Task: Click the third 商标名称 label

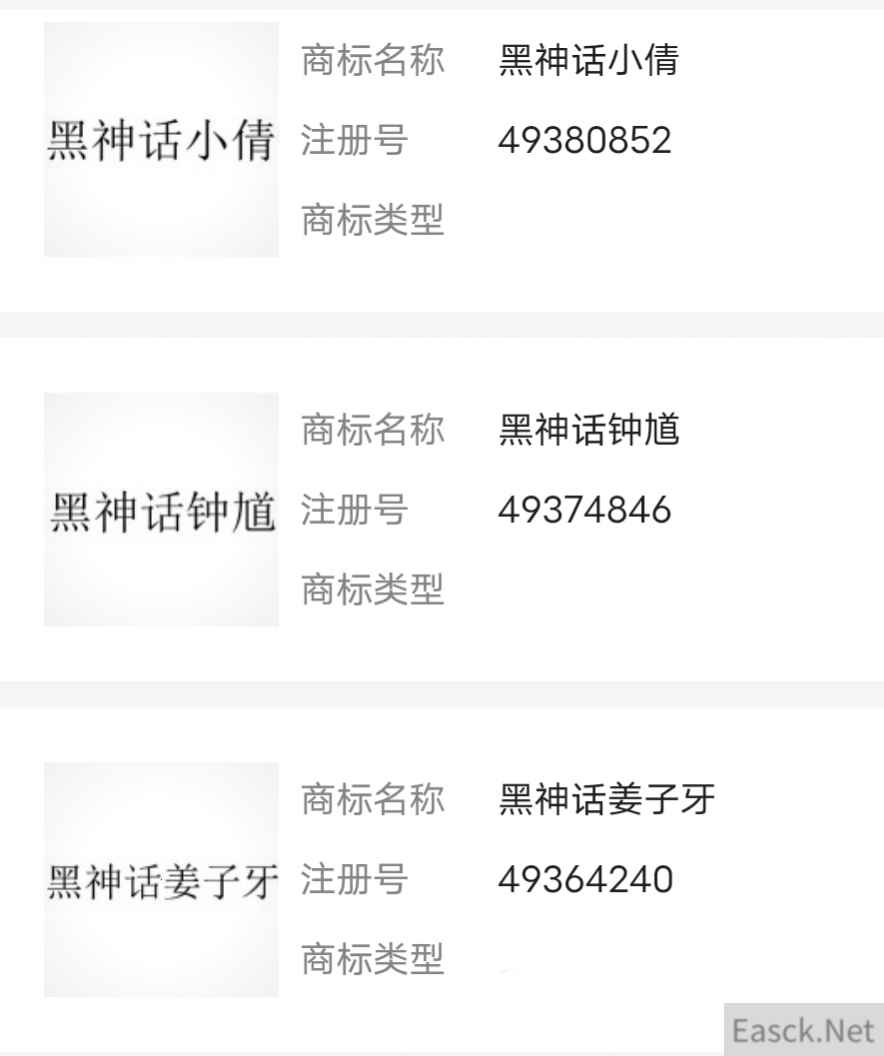Action: pyautogui.click(x=373, y=801)
